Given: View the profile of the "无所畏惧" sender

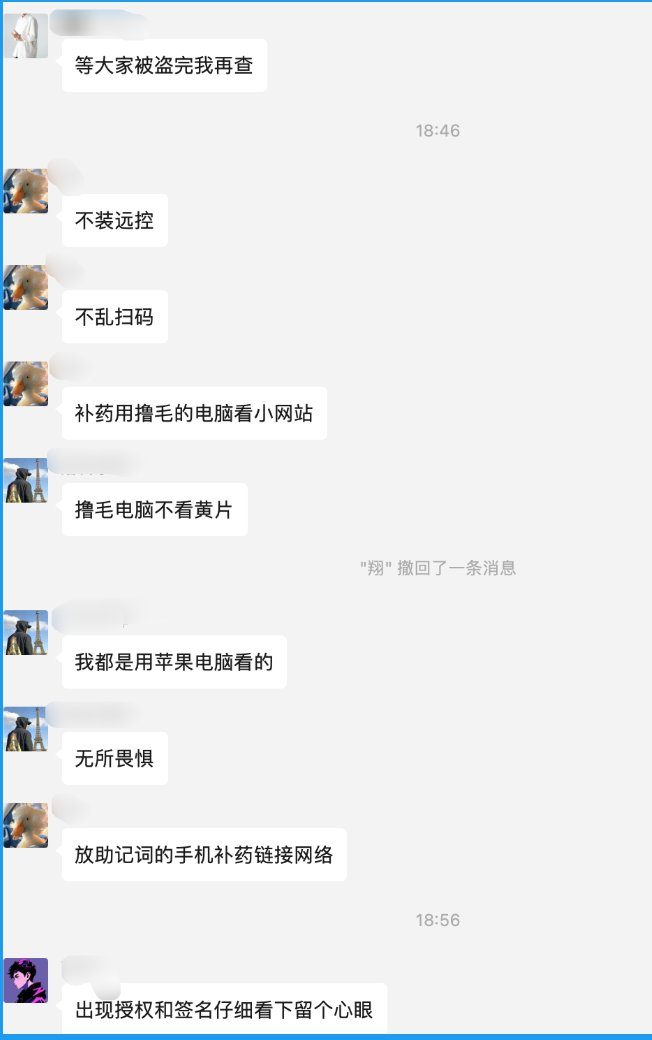Looking at the screenshot, I should [26, 729].
